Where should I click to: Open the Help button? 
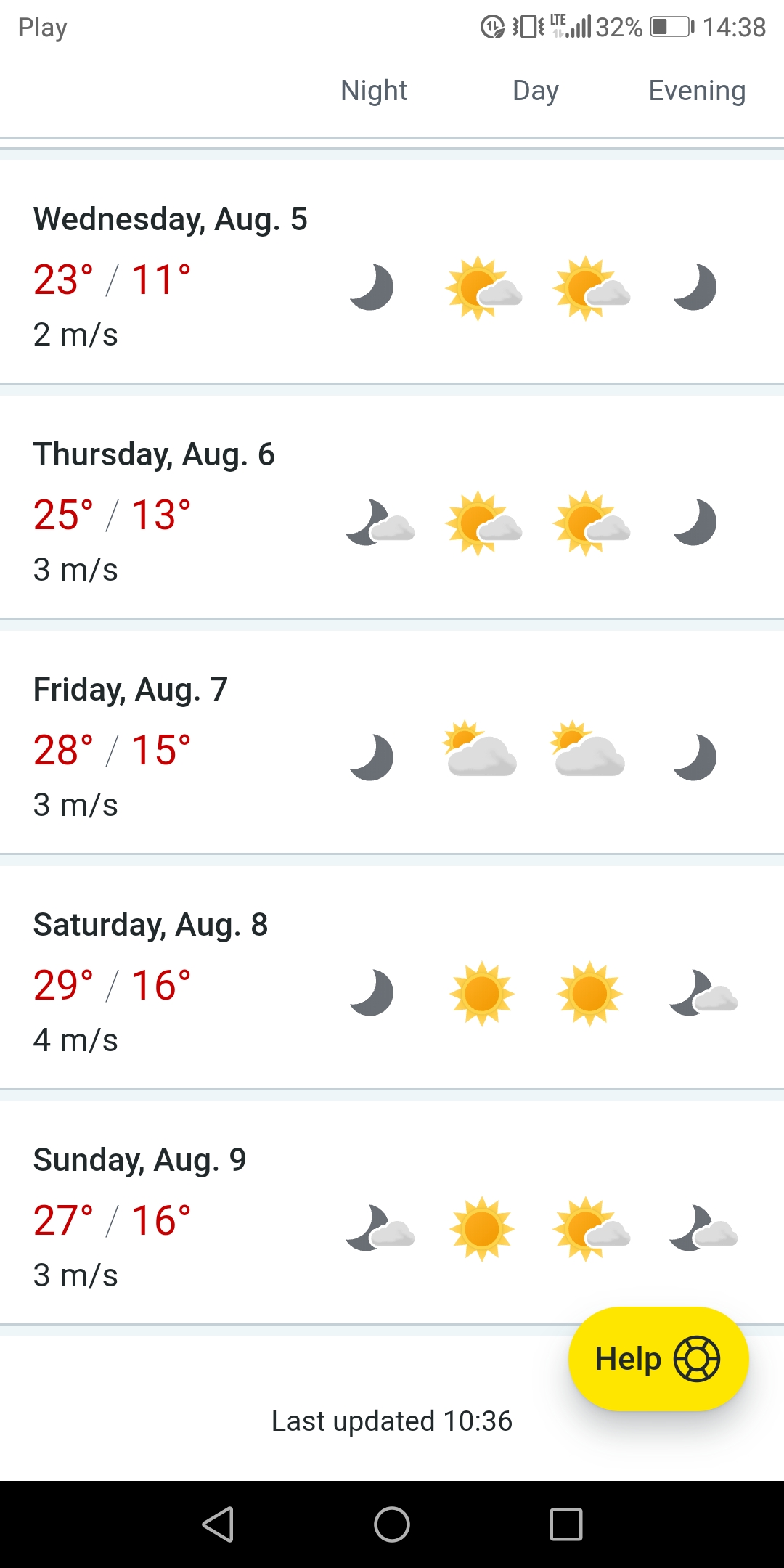(x=658, y=1359)
